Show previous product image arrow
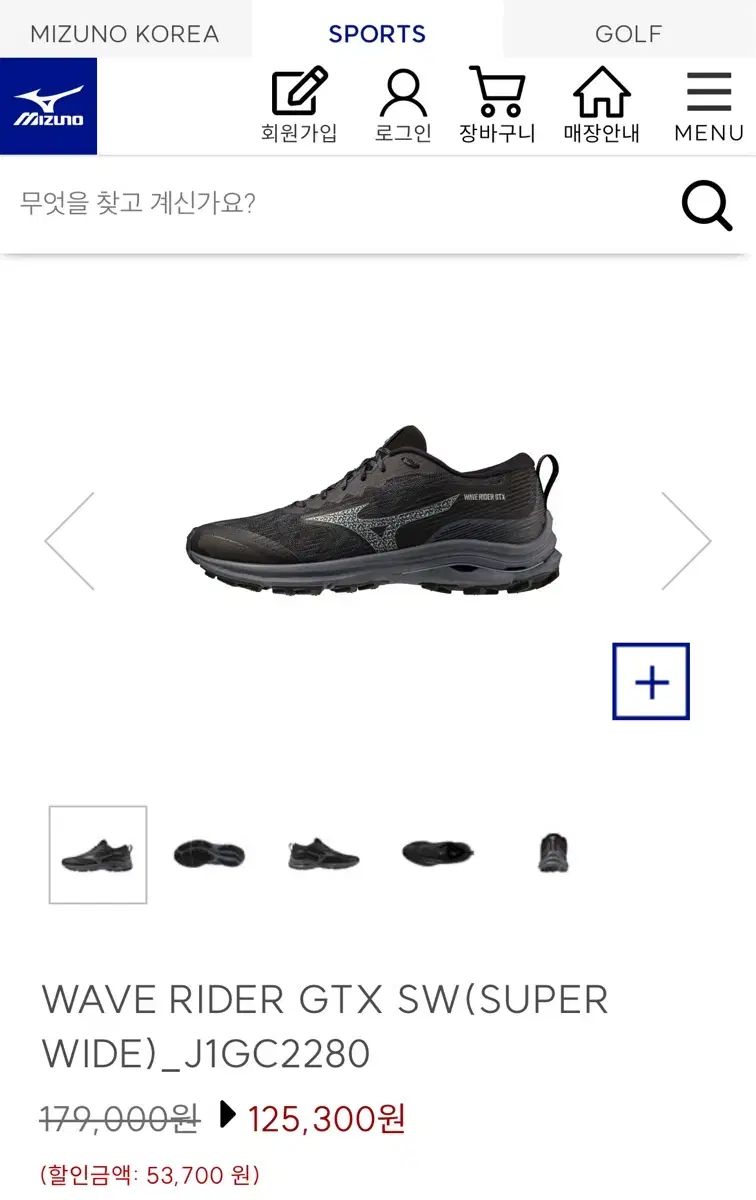Screen dimensions: 756x1200 click(70, 540)
